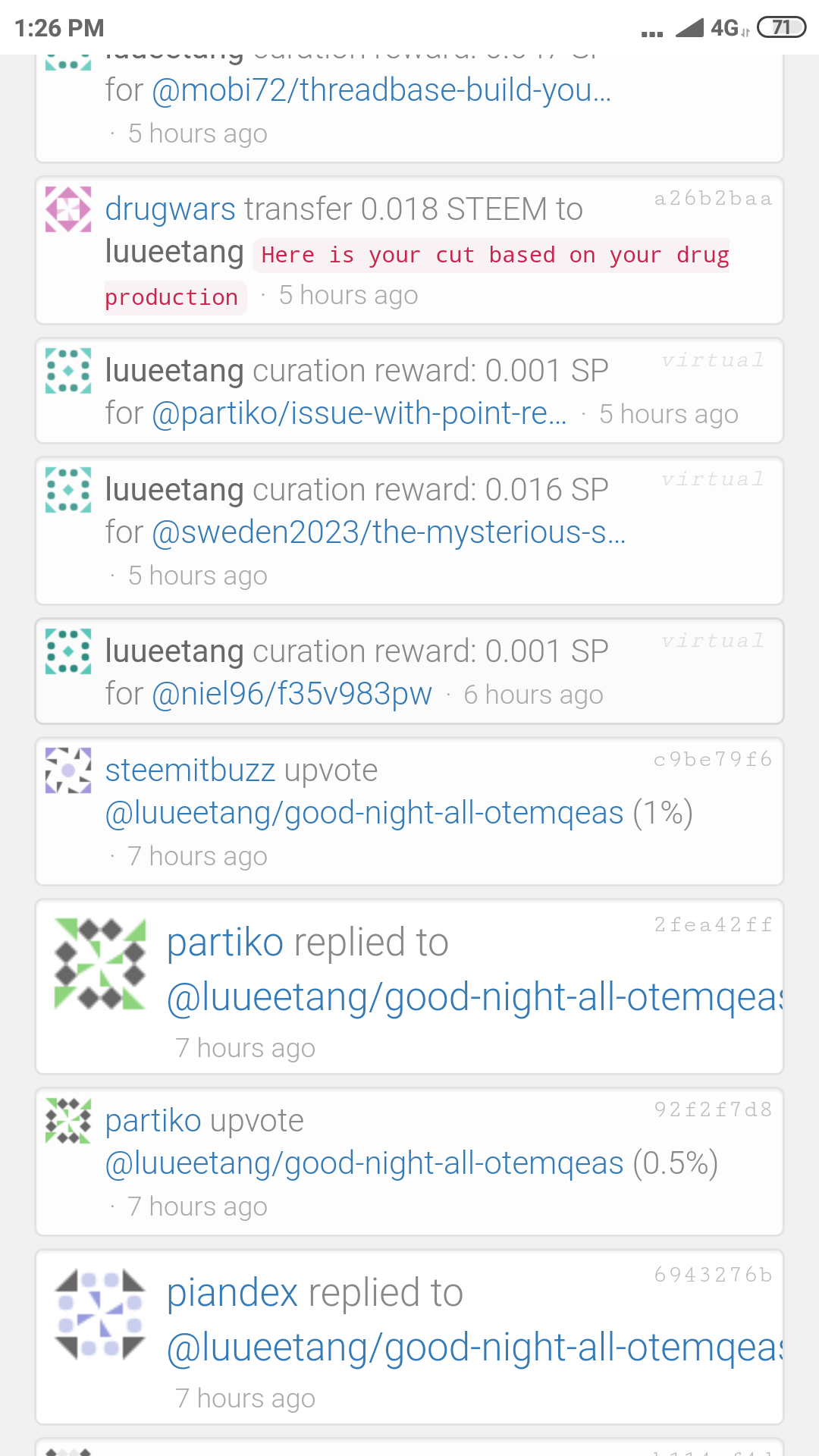Open the @niel96/f35v983pw post link
The width and height of the screenshot is (819, 1456).
tap(292, 694)
